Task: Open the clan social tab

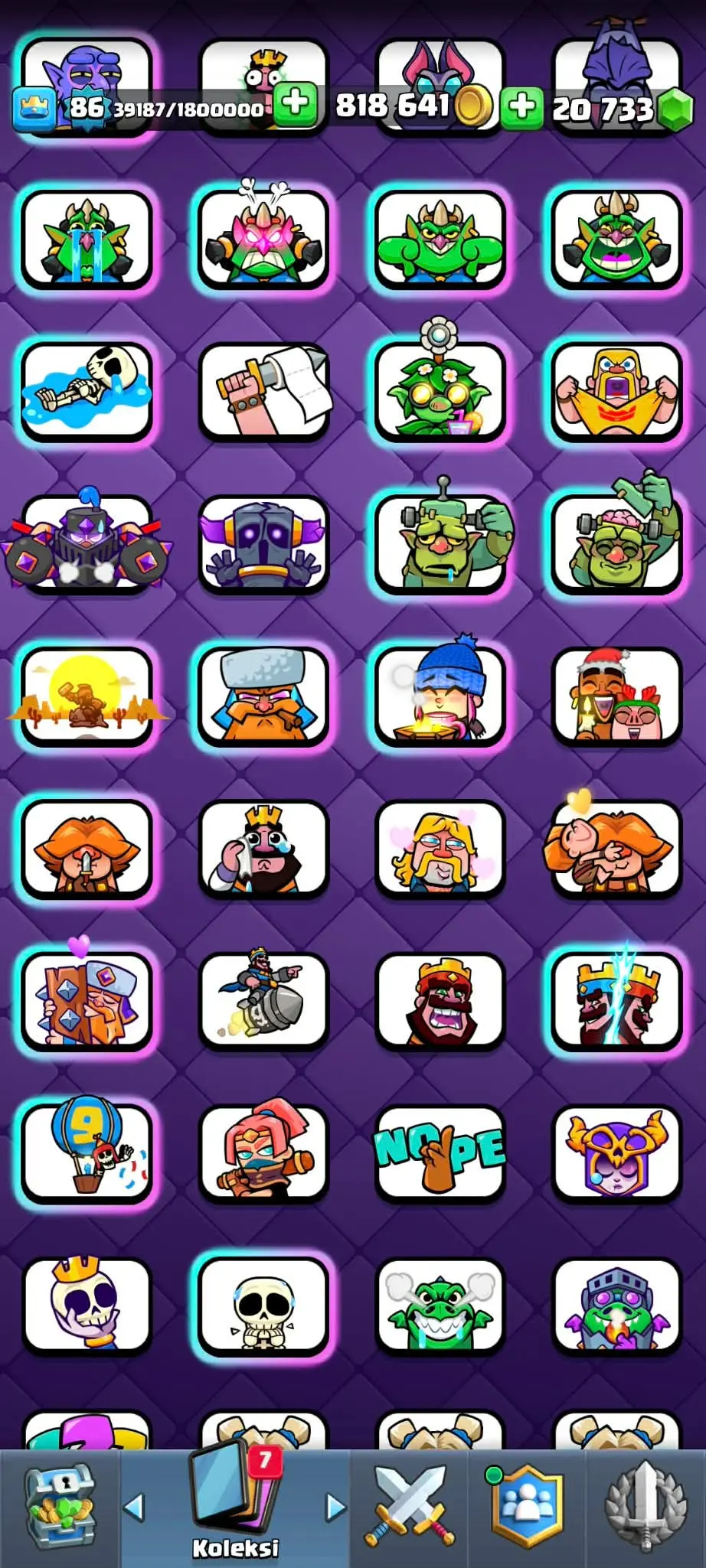Action: (x=527, y=1508)
